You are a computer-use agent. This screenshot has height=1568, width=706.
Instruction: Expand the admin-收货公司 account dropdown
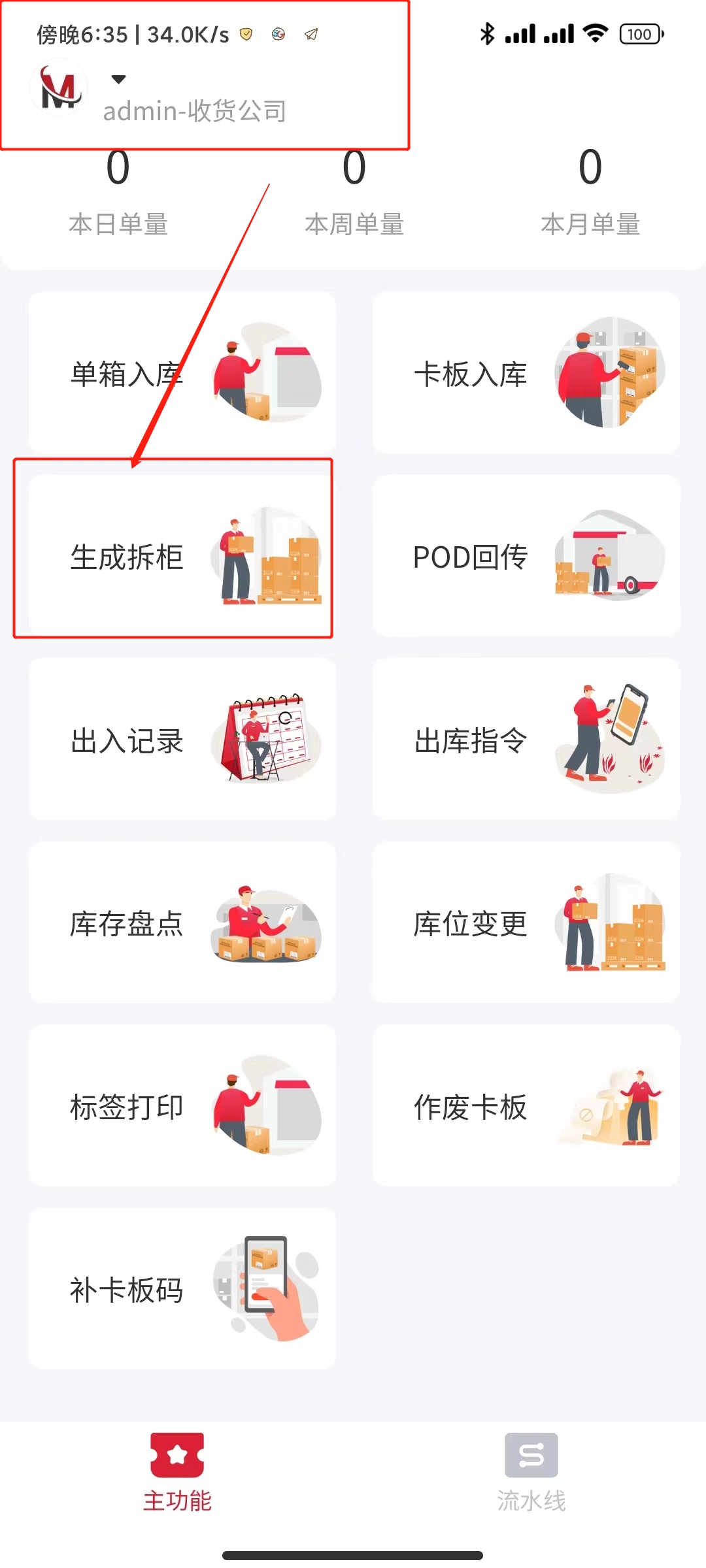[118, 80]
